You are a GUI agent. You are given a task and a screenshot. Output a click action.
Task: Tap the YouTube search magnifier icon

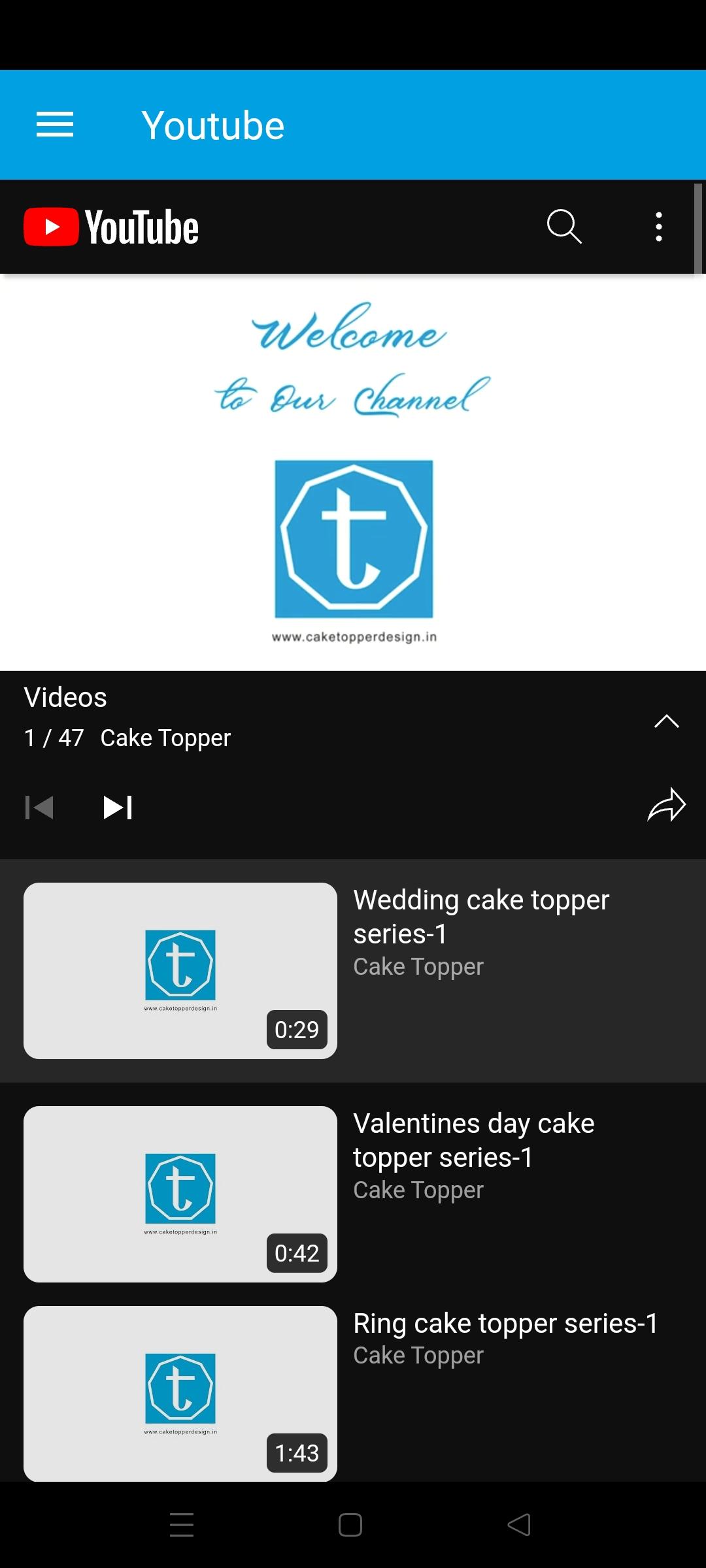coord(564,227)
